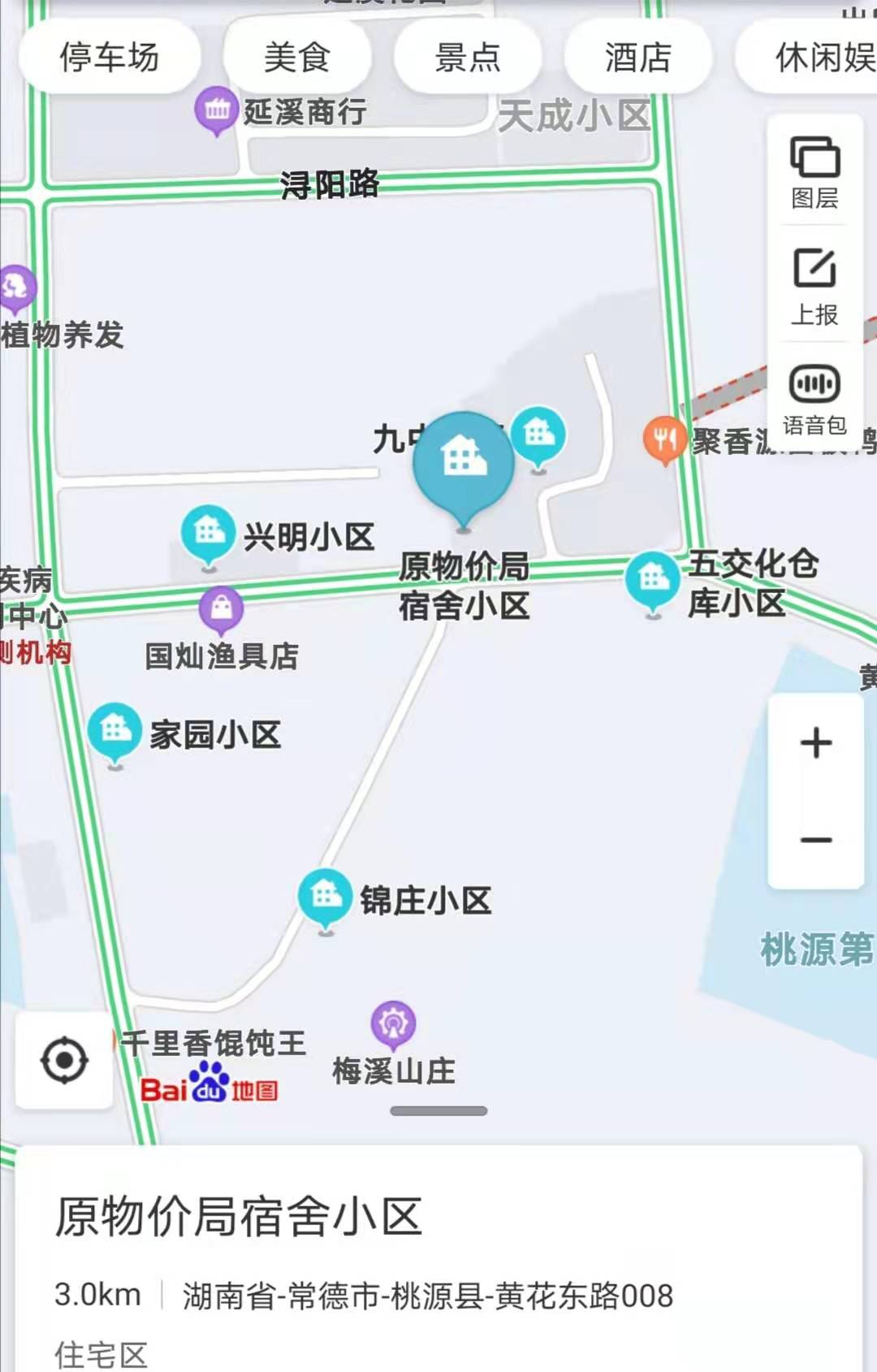
Task: Select the 梅溪山庄 marker
Action: click(x=393, y=1024)
